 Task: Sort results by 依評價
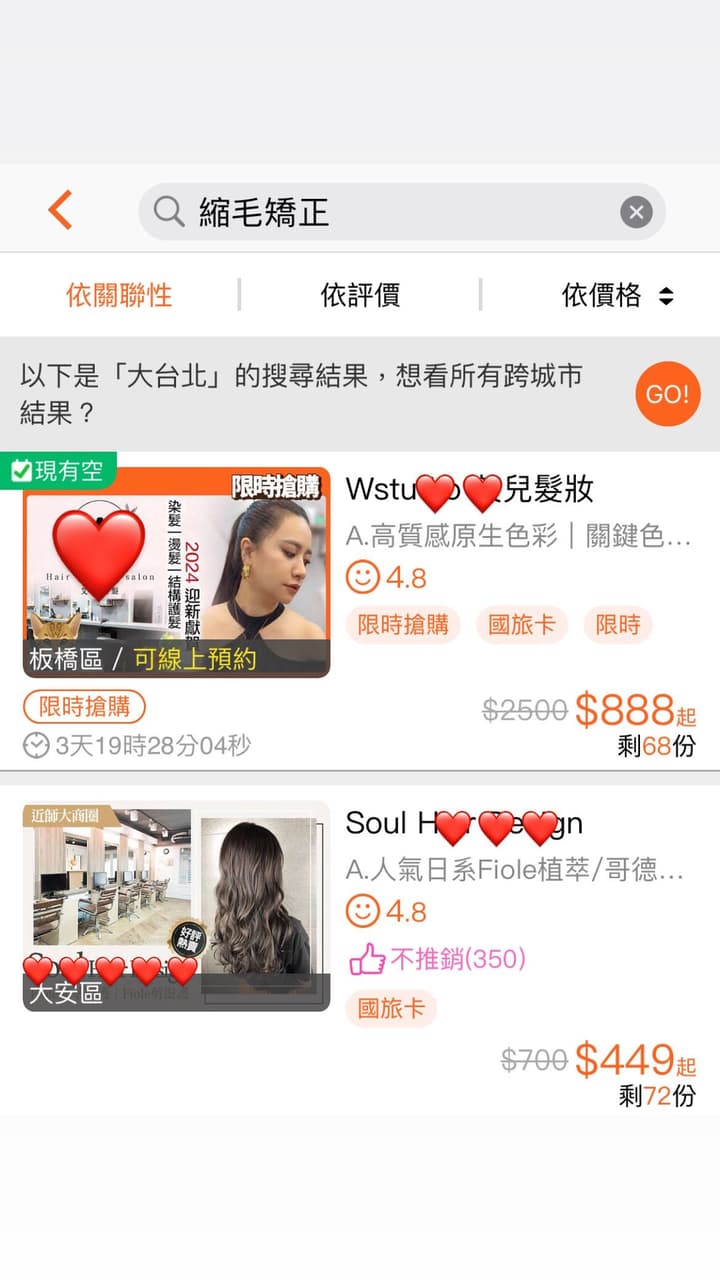pos(360,295)
